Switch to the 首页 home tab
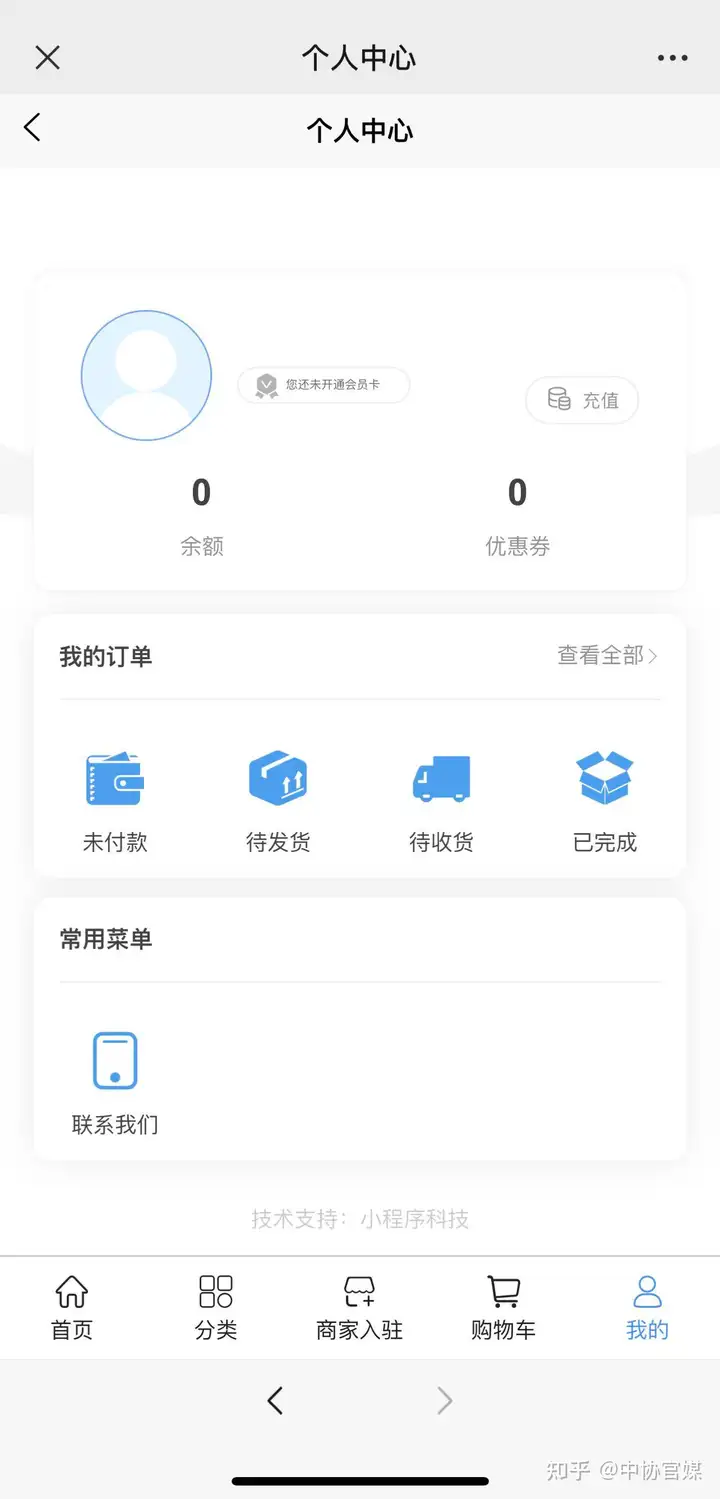Screen dimensions: 720x1499 tap(72, 1308)
